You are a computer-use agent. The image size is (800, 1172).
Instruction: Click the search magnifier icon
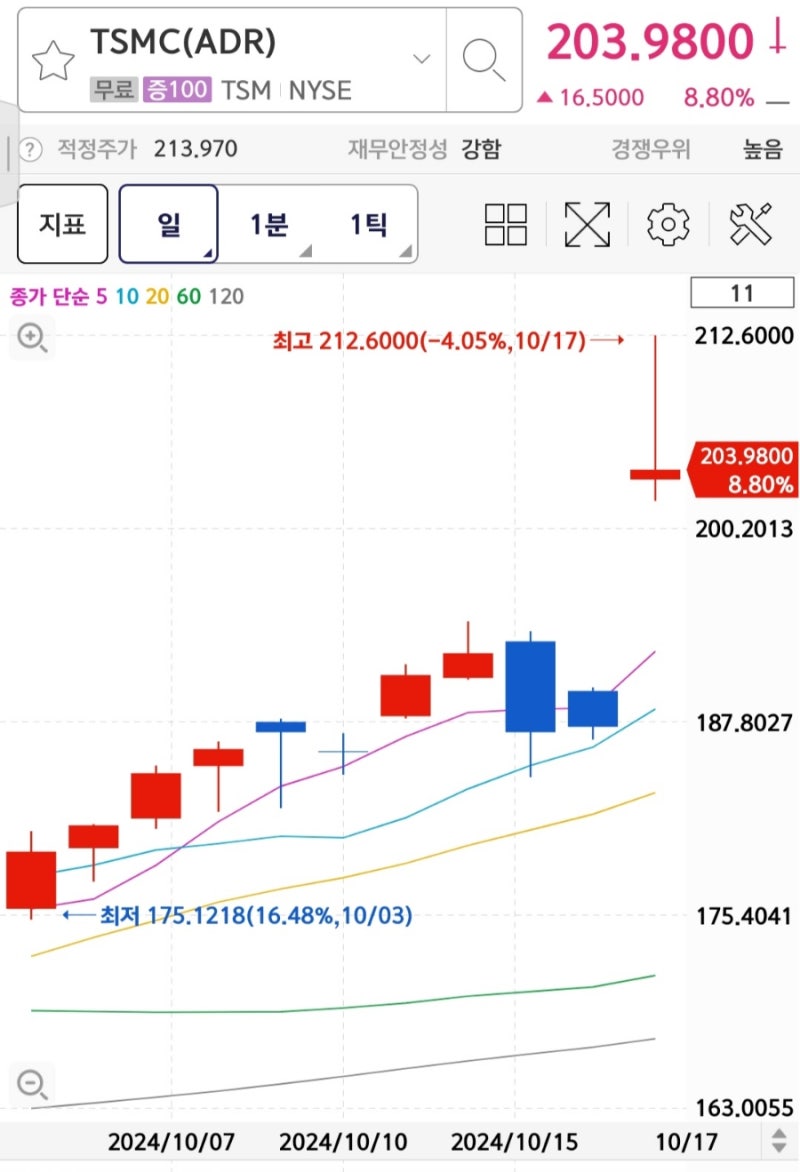(x=484, y=60)
